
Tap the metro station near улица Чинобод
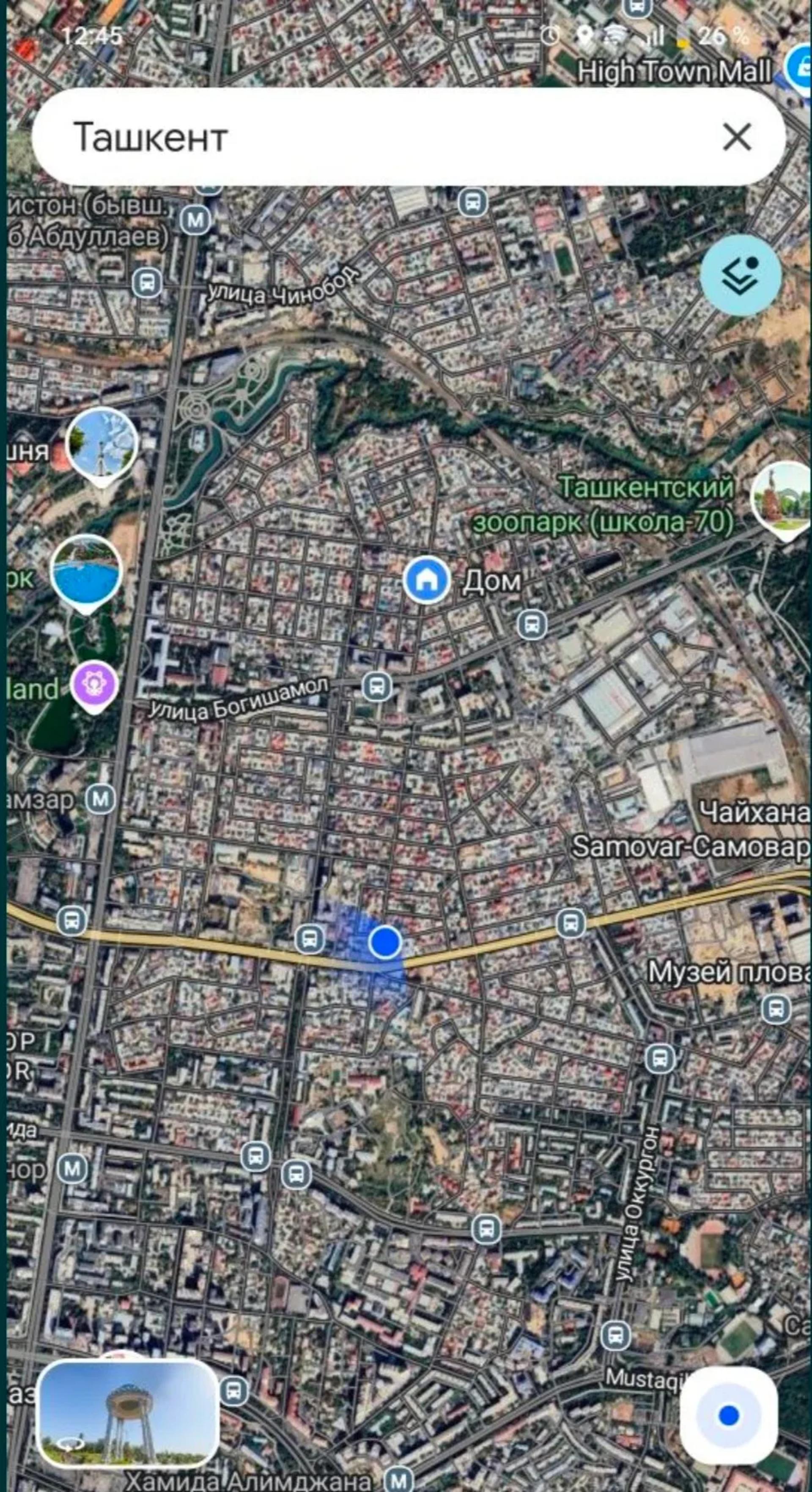(195, 220)
